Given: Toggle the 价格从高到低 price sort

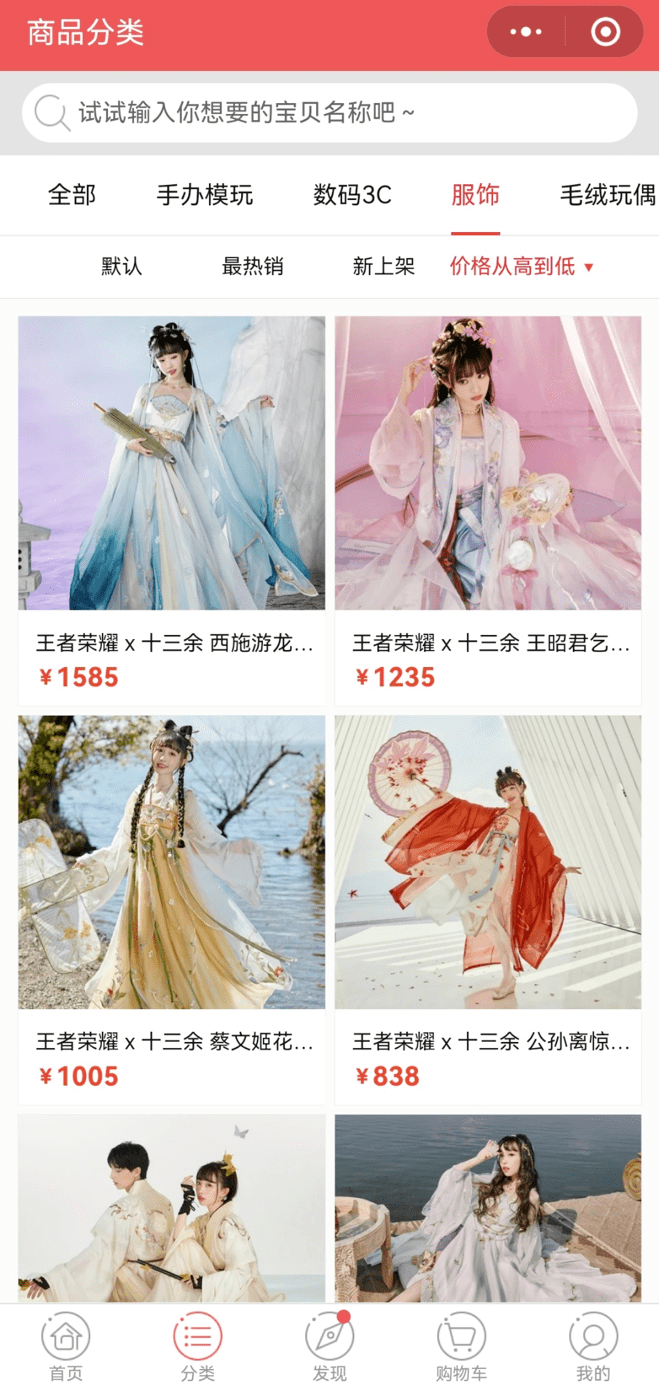Looking at the screenshot, I should pyautogui.click(x=522, y=266).
